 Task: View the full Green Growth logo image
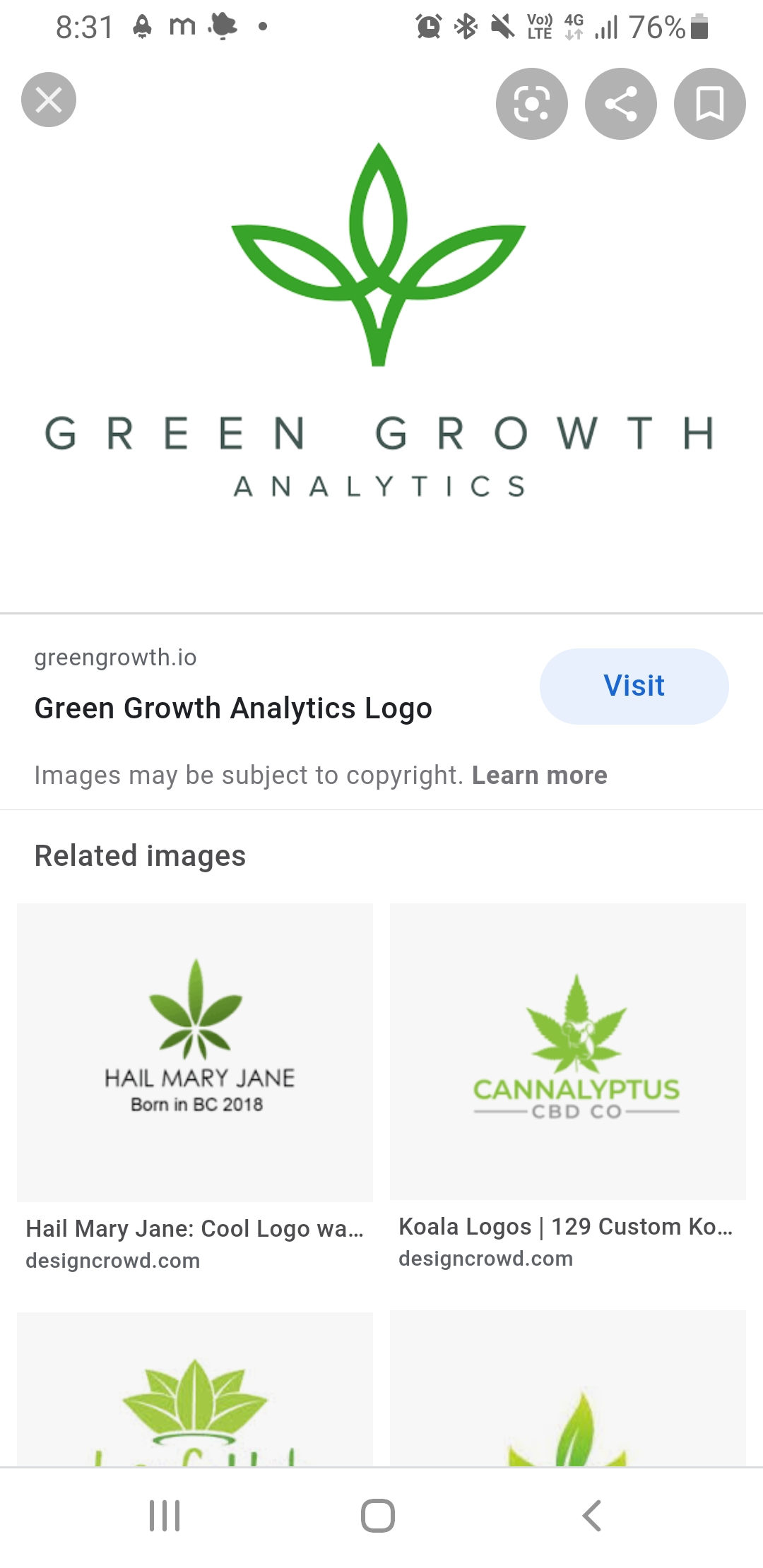379,318
